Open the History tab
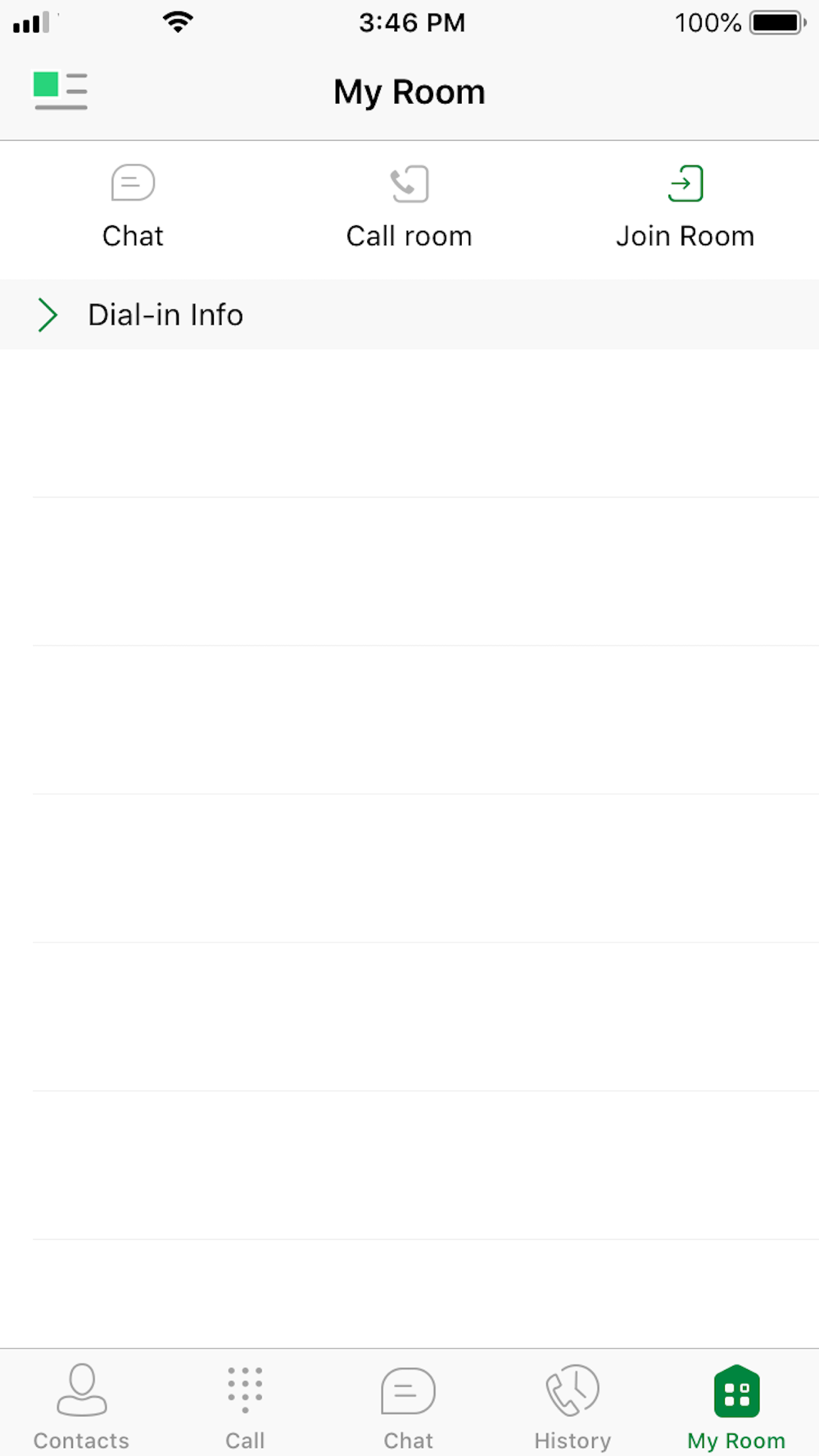Viewport: 819px width, 1456px height. click(x=572, y=1406)
